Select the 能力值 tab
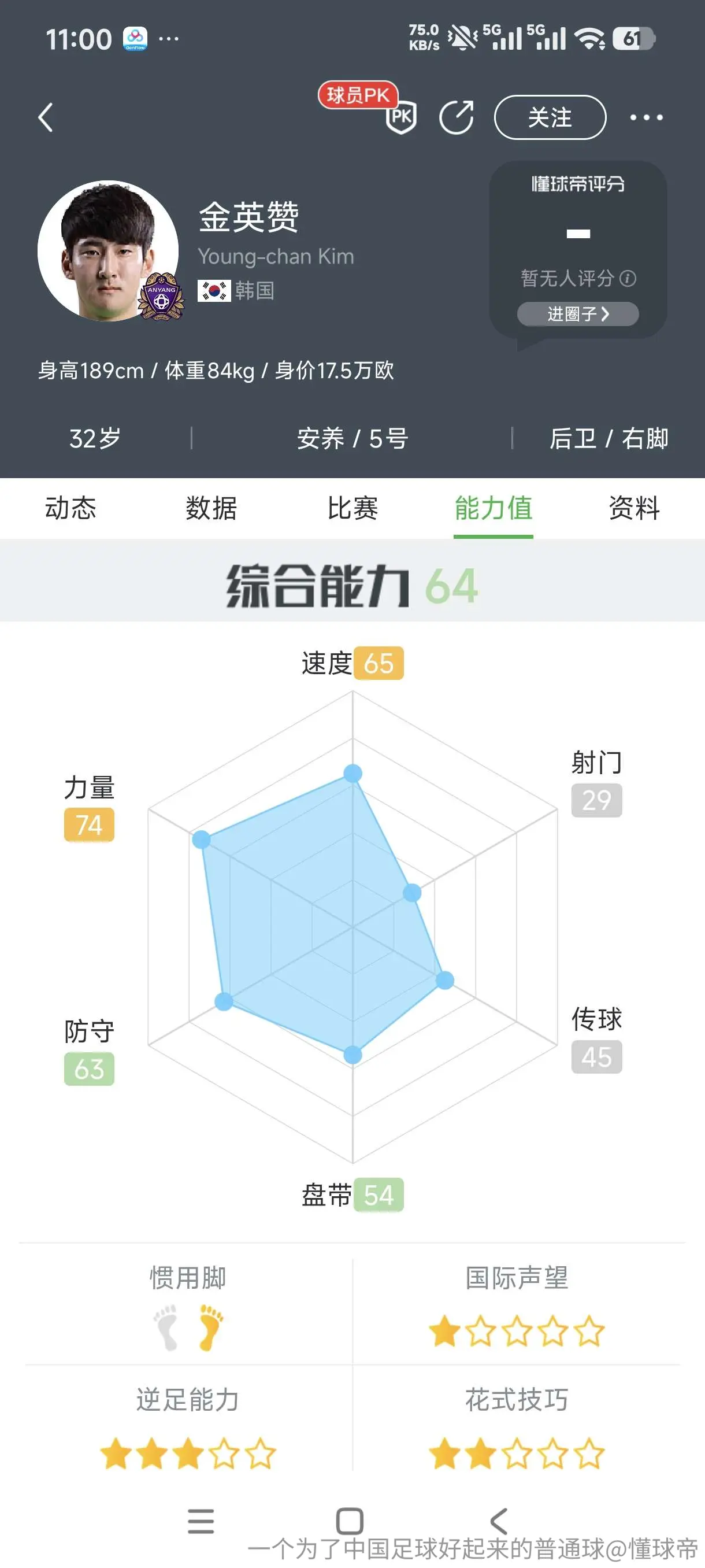705x1568 pixels. [493, 508]
